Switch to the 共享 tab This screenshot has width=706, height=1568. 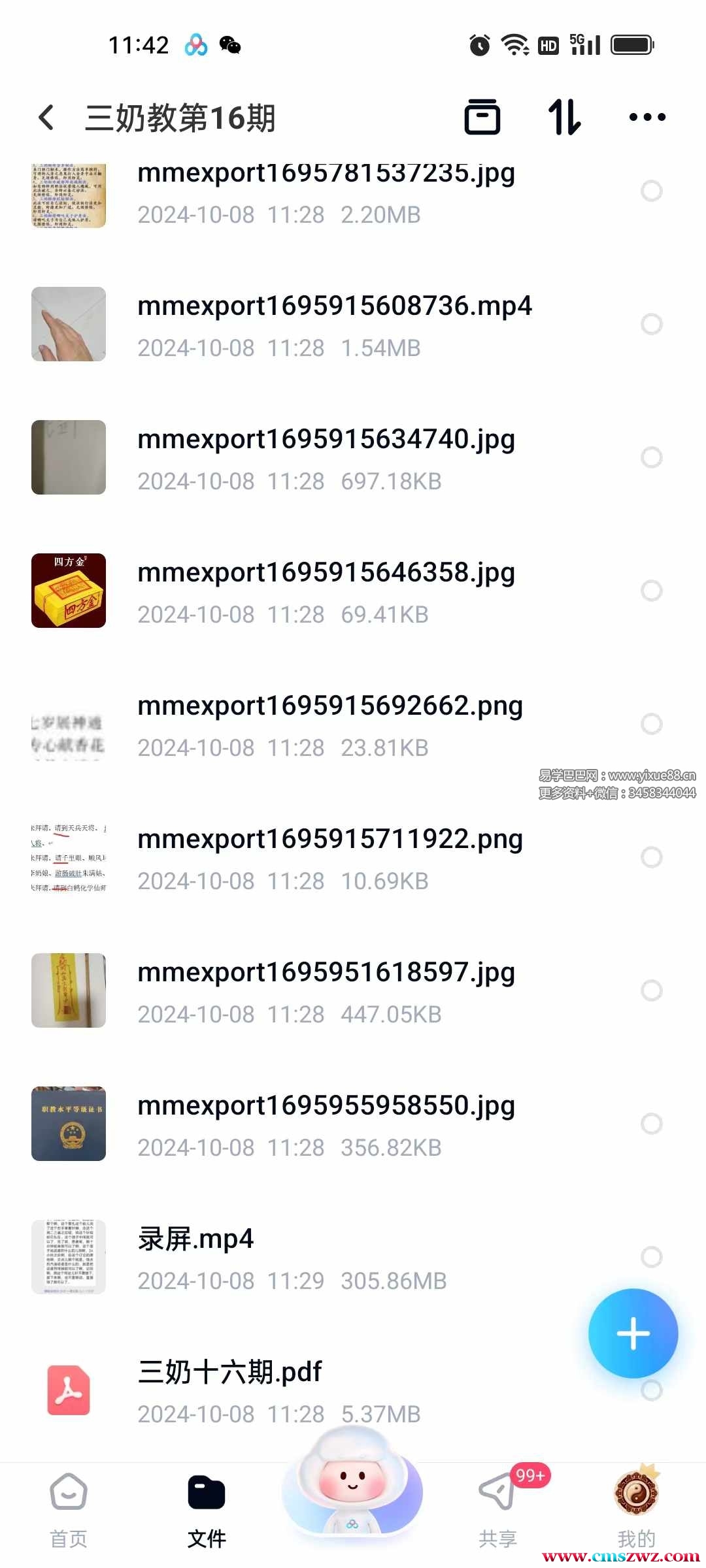pyautogui.click(x=498, y=1511)
